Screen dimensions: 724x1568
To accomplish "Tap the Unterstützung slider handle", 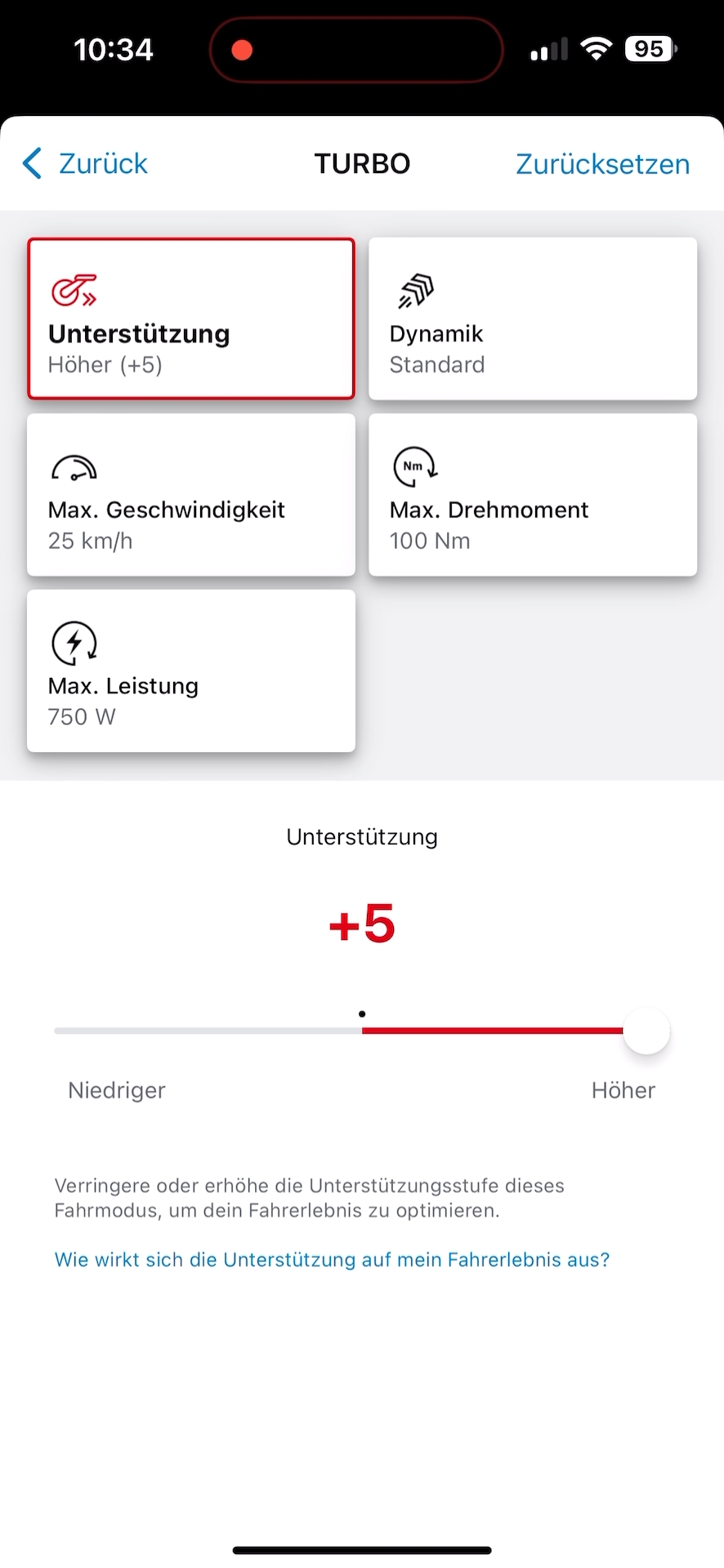I will pyautogui.click(x=646, y=1031).
